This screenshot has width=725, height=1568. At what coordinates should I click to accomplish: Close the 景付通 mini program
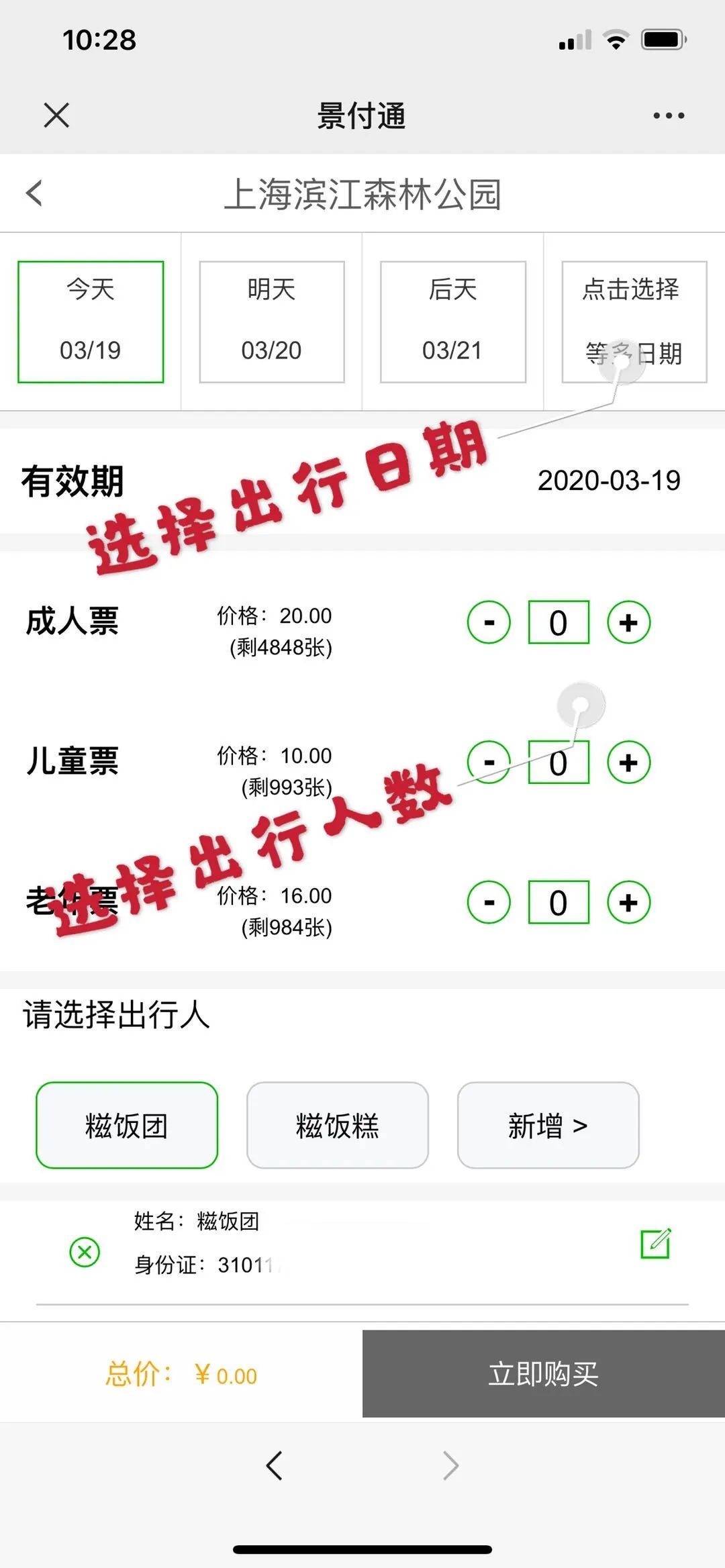click(56, 115)
